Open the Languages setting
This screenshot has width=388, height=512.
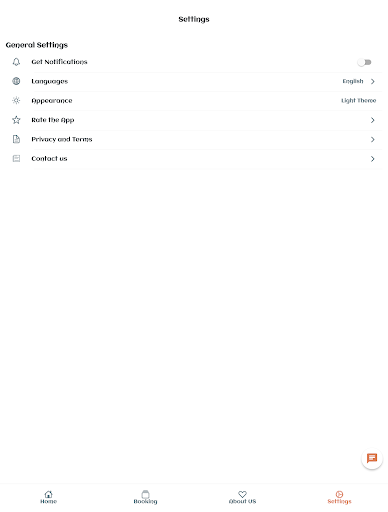(194, 81)
